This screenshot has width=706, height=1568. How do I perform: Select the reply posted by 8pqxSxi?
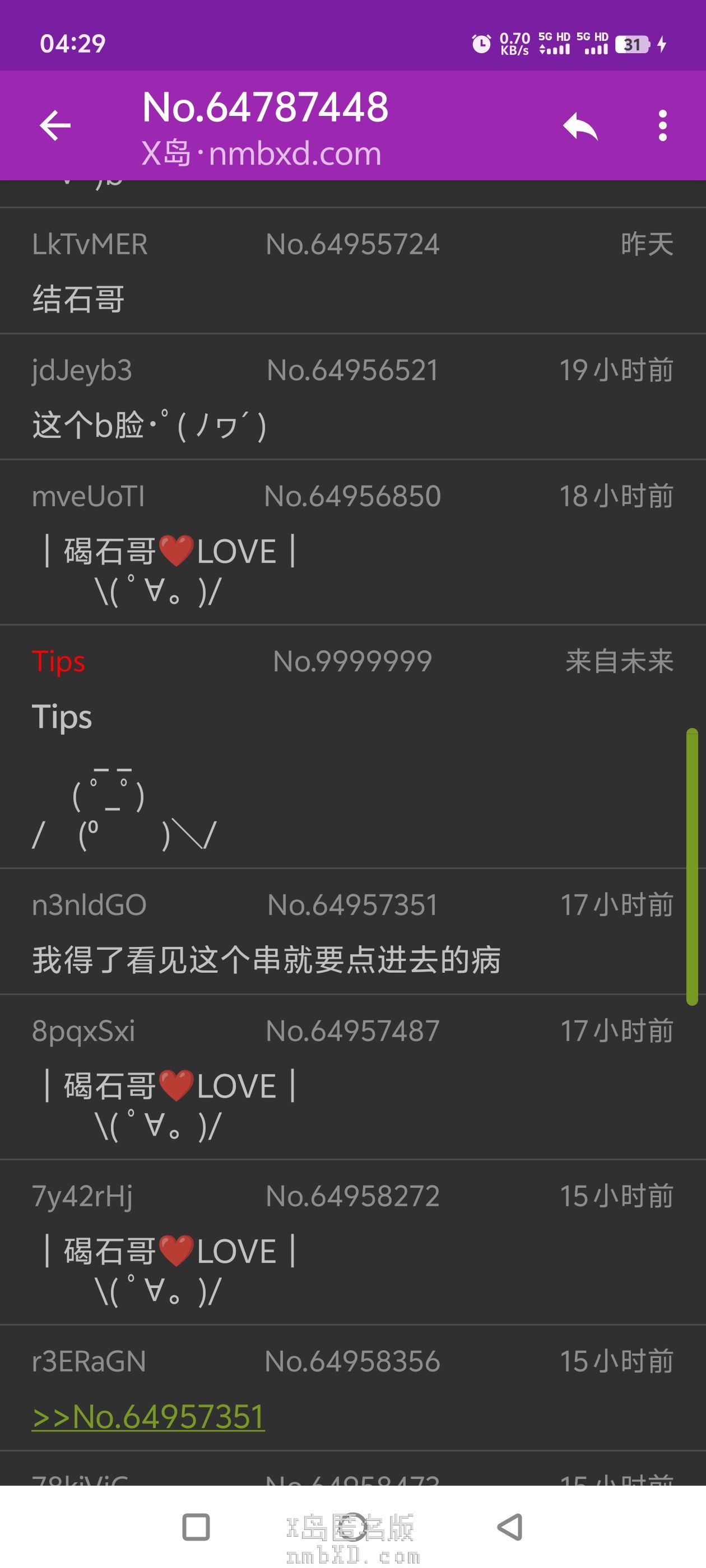[x=352, y=1076]
